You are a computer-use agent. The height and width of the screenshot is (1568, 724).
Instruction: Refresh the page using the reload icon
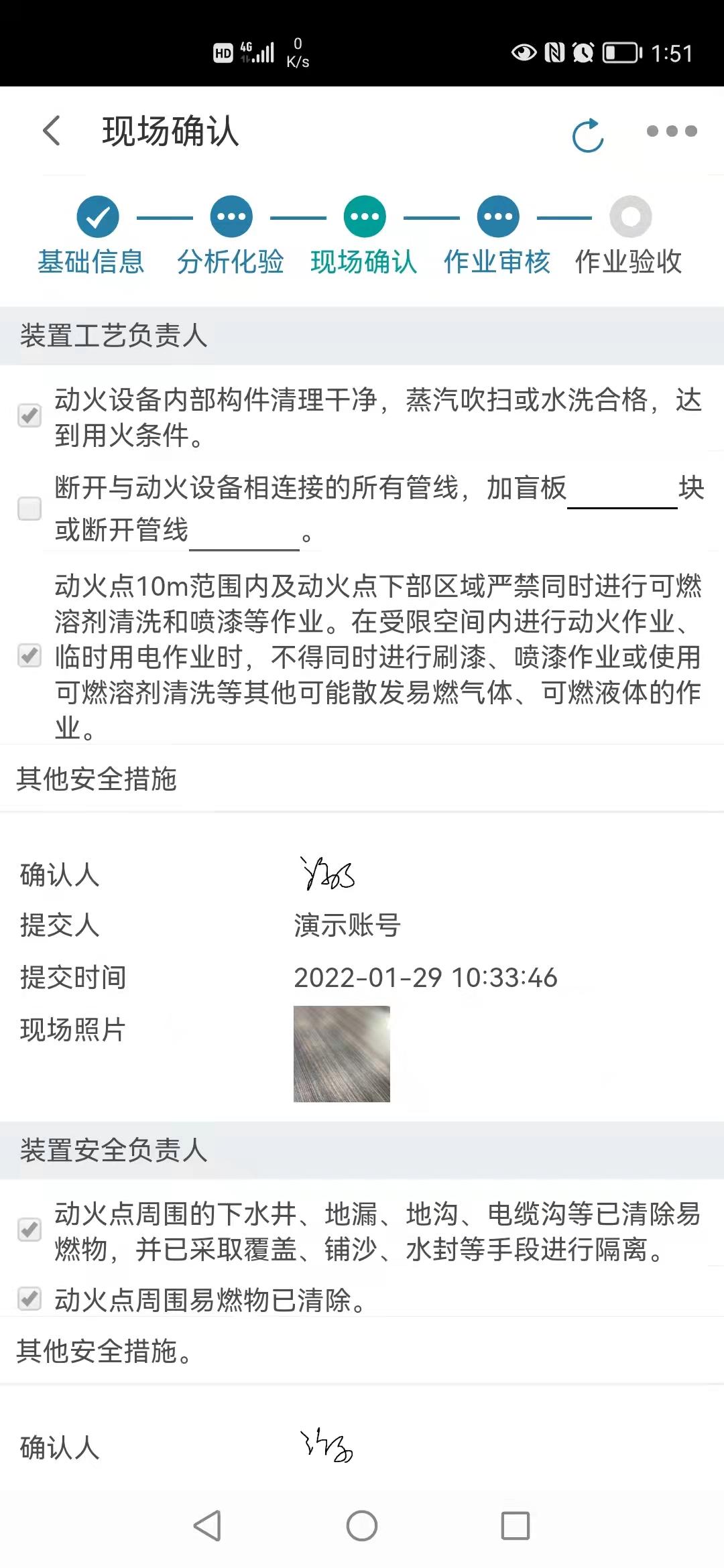(588, 135)
